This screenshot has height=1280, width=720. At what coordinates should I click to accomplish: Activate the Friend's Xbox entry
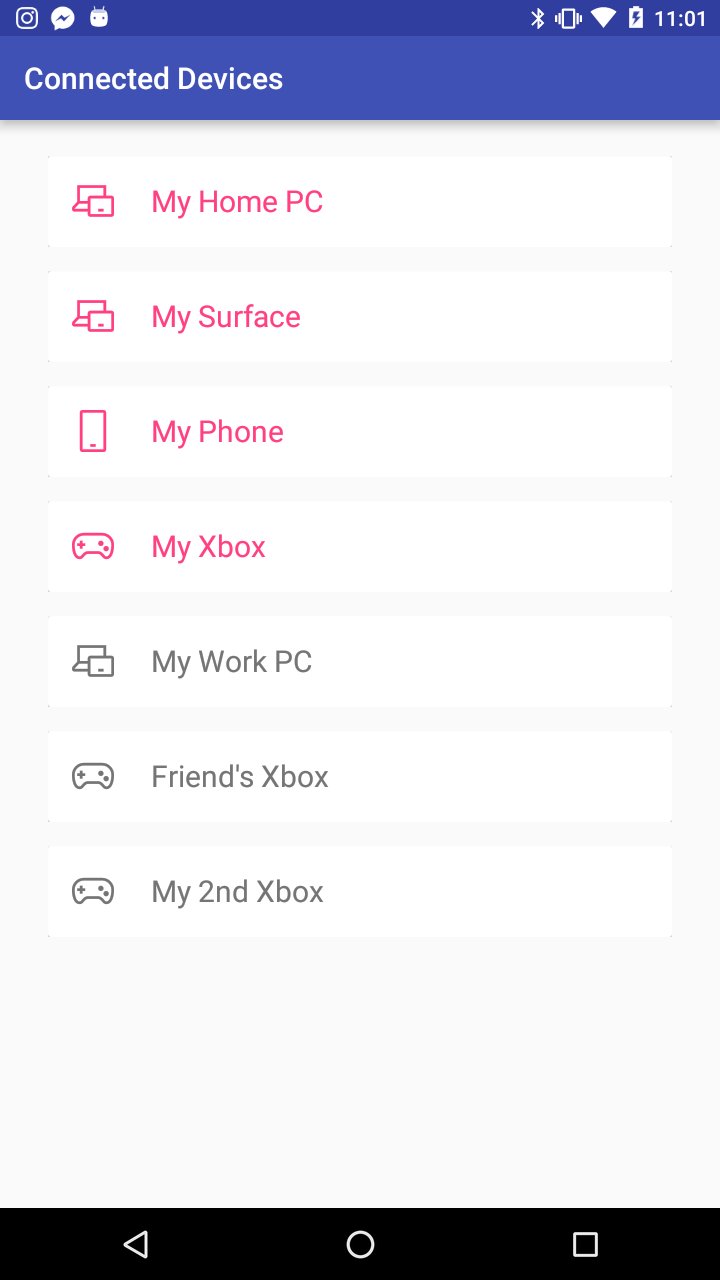click(359, 775)
